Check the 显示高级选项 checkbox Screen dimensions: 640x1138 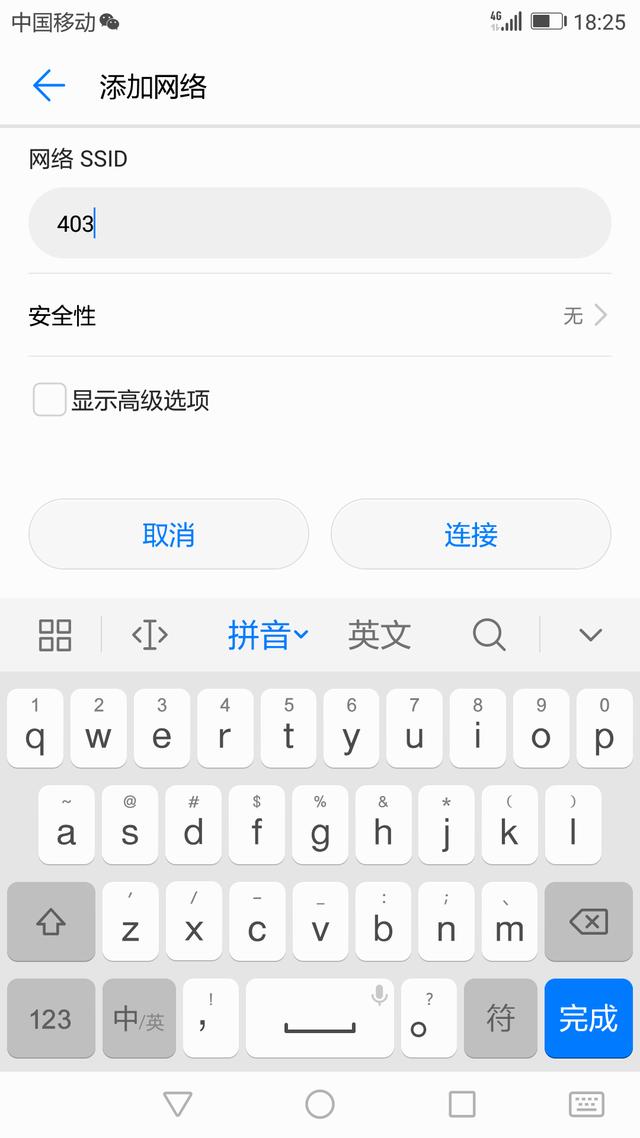[x=49, y=400]
